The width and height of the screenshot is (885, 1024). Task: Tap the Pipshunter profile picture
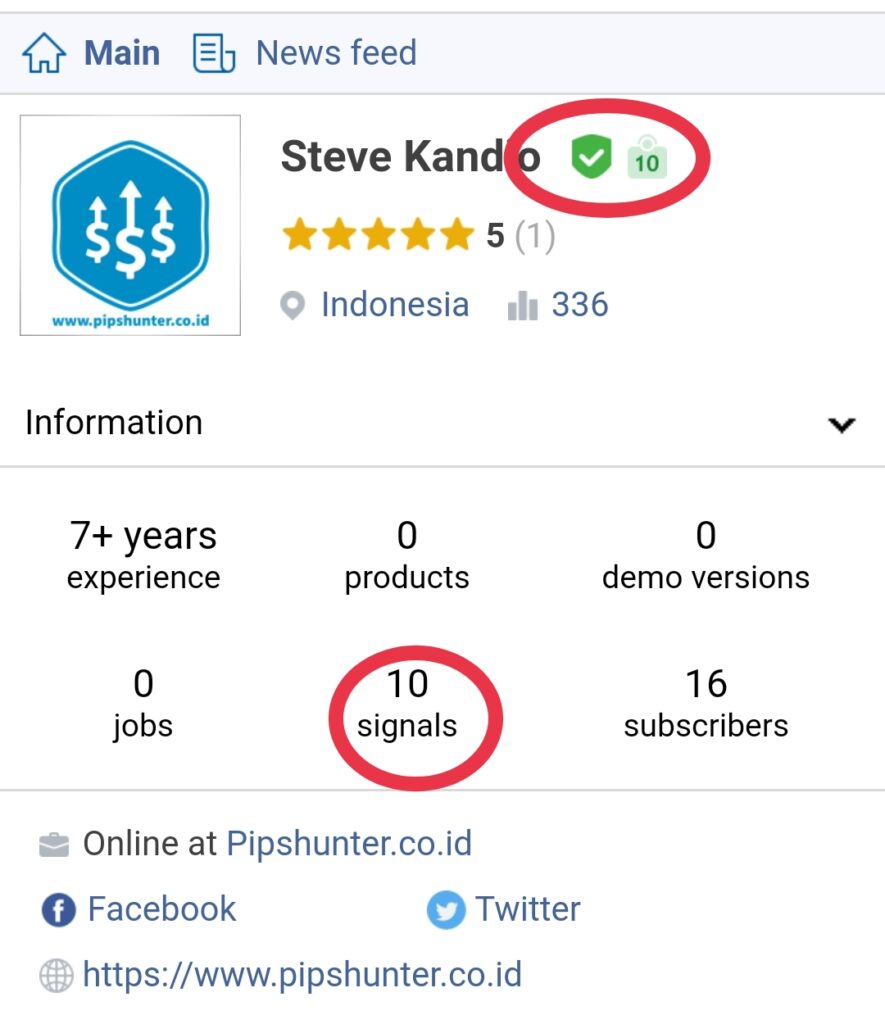[130, 225]
